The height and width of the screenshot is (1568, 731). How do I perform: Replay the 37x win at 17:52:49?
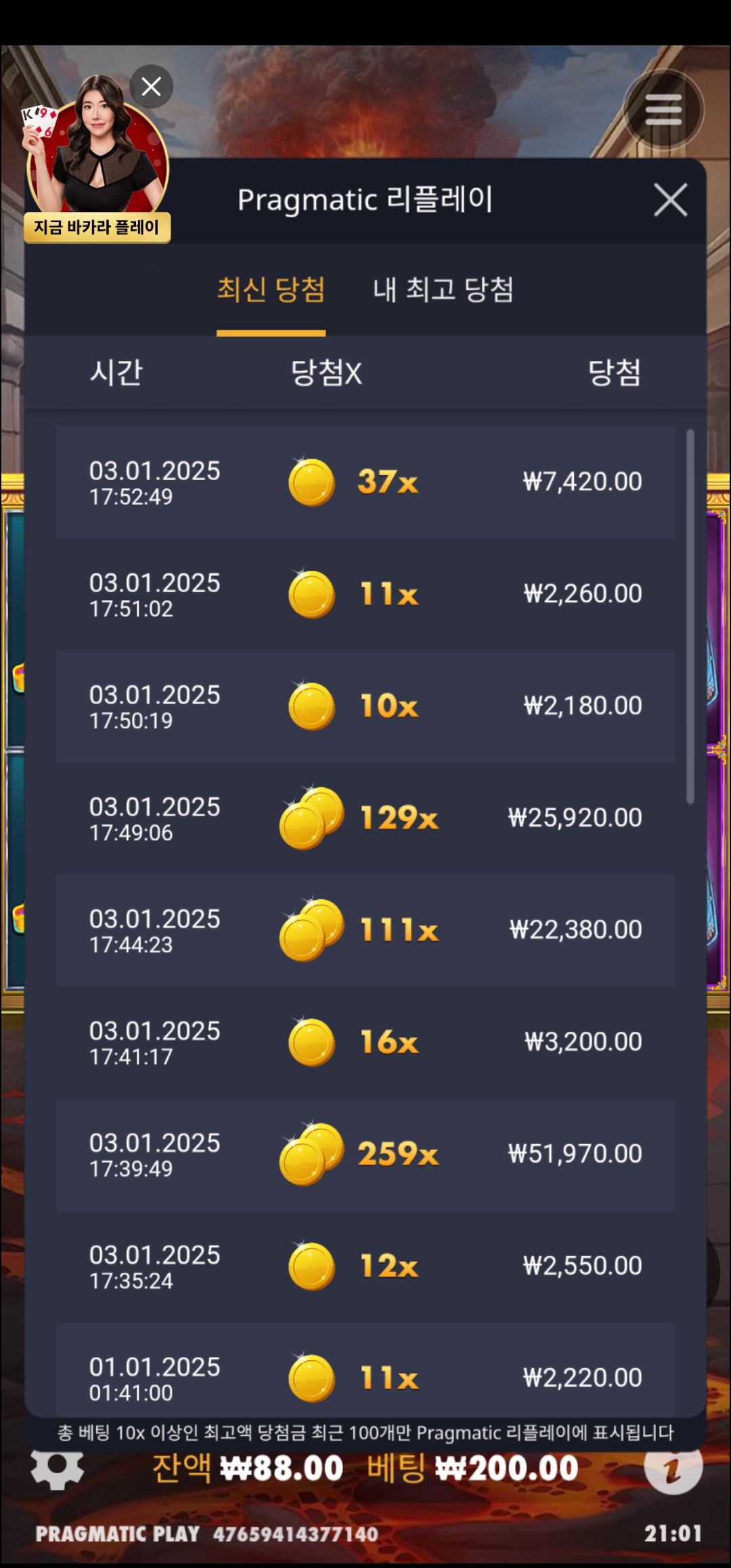[365, 482]
